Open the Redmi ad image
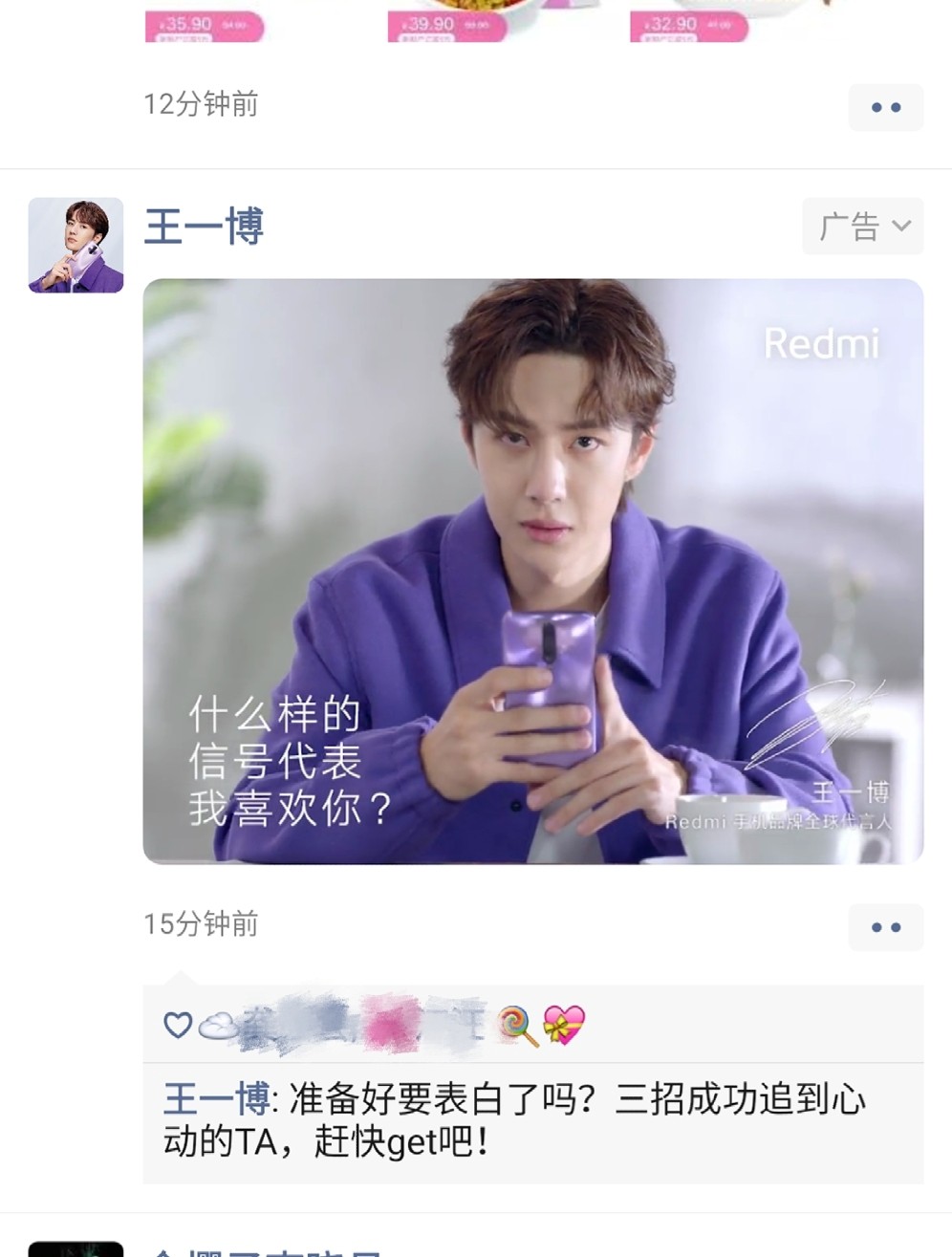This screenshot has height=1257, width=952. point(532,571)
